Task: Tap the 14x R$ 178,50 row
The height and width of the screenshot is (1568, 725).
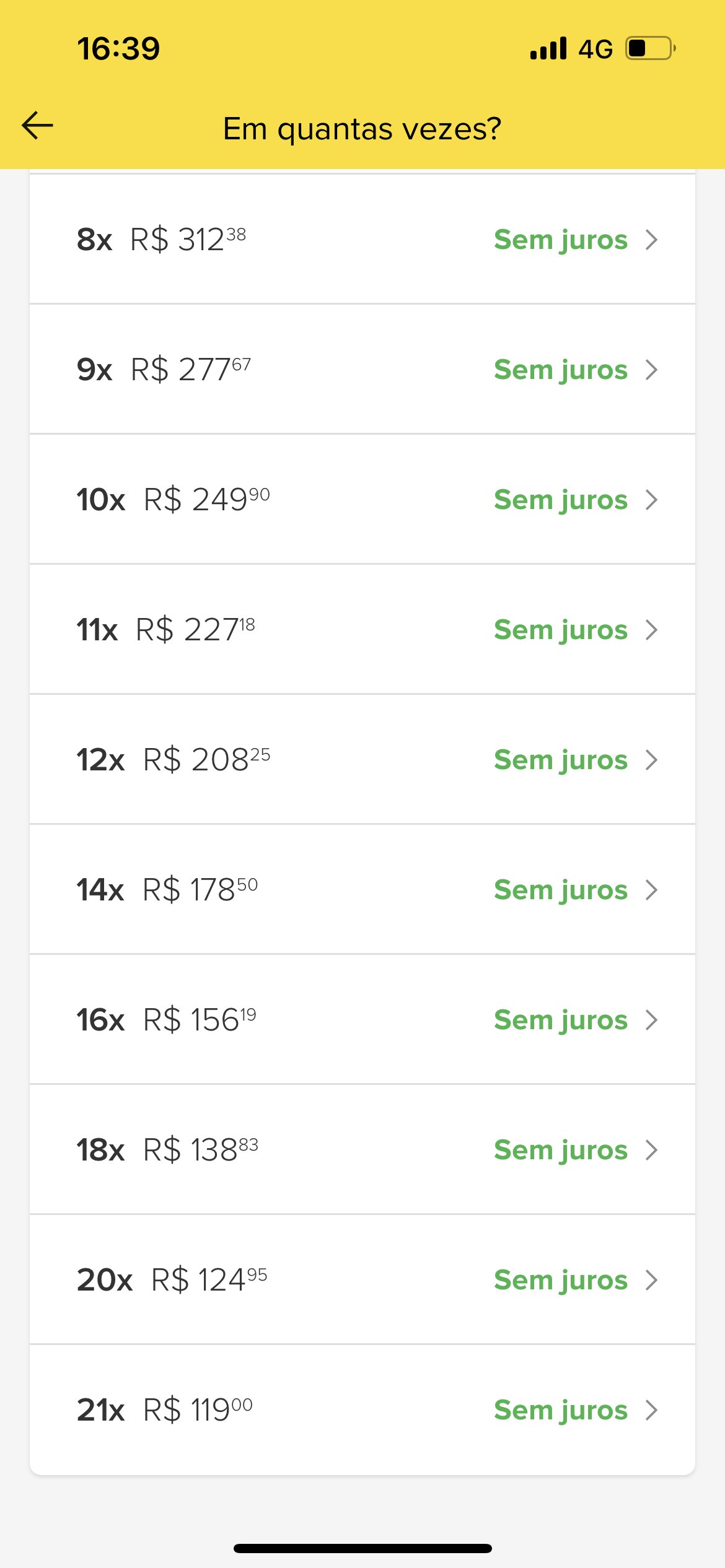Action: pos(362,889)
